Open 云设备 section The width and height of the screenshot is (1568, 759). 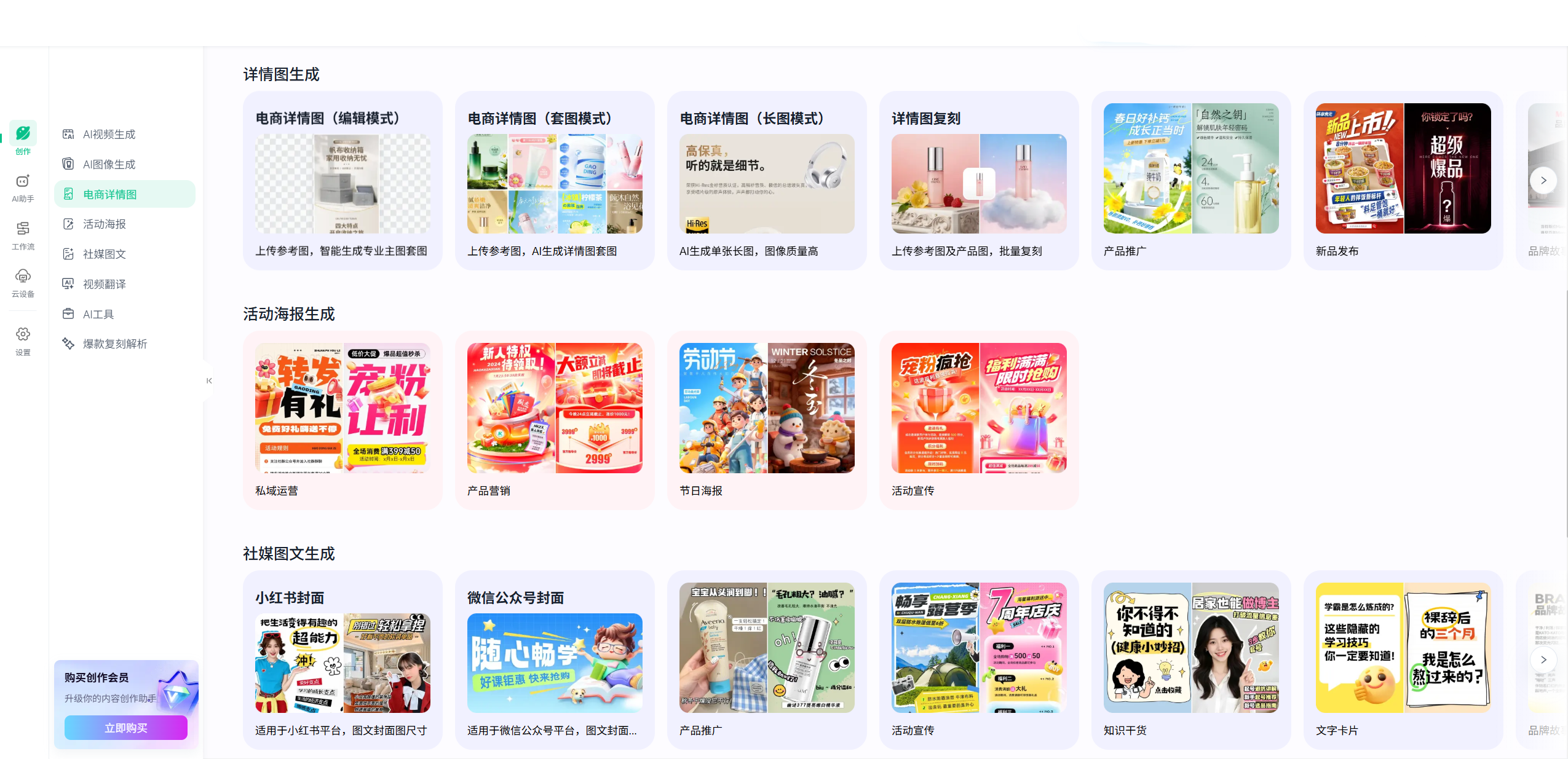23,283
